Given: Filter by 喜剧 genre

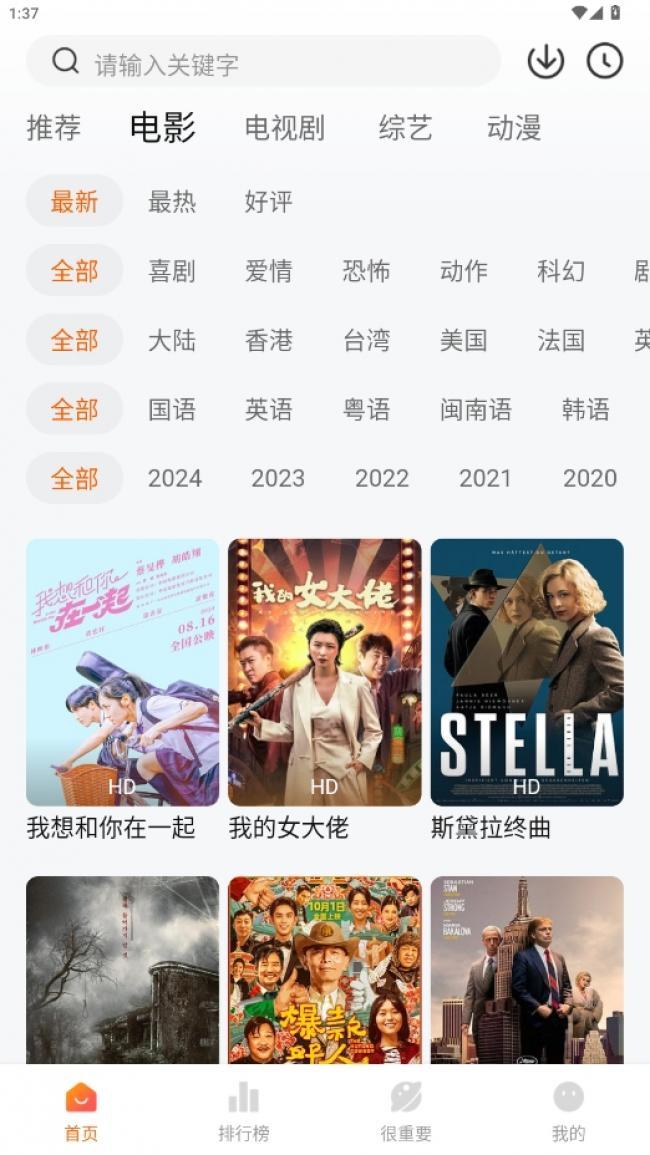Looking at the screenshot, I should click(172, 270).
